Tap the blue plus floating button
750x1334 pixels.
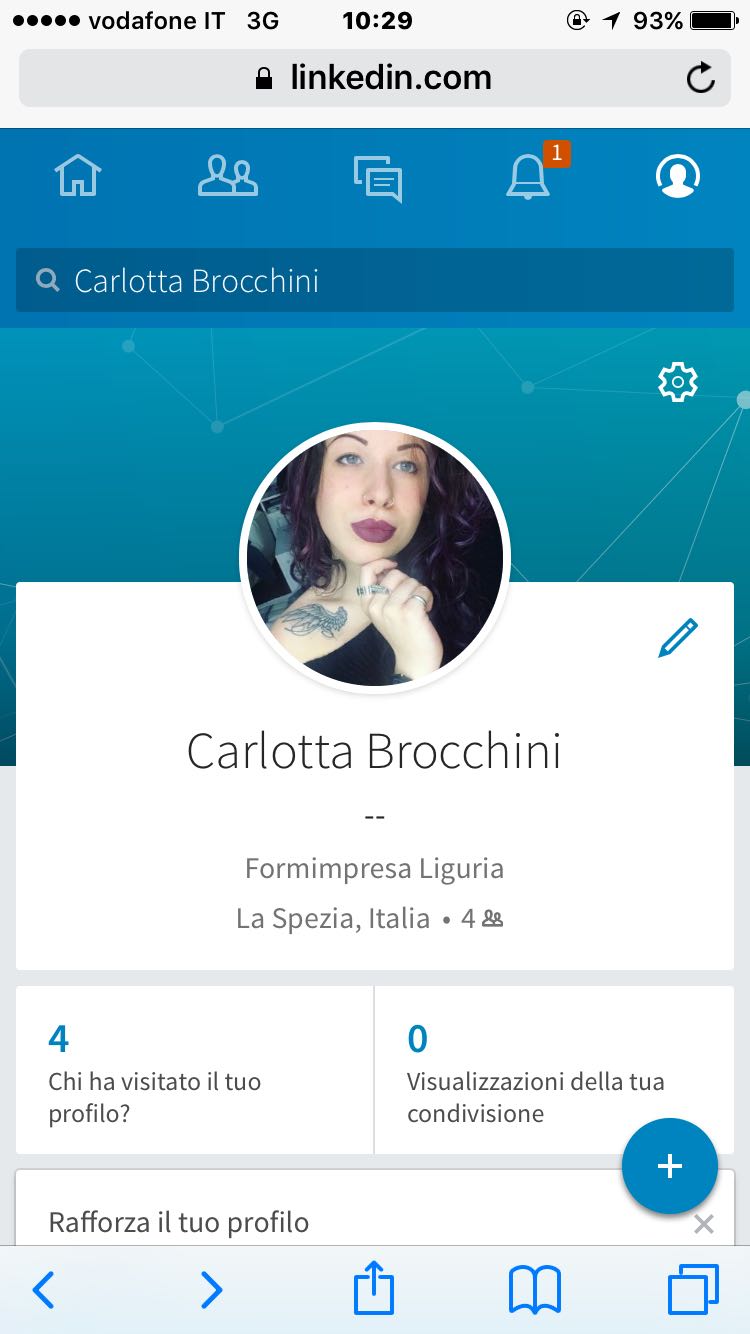[x=669, y=1166]
